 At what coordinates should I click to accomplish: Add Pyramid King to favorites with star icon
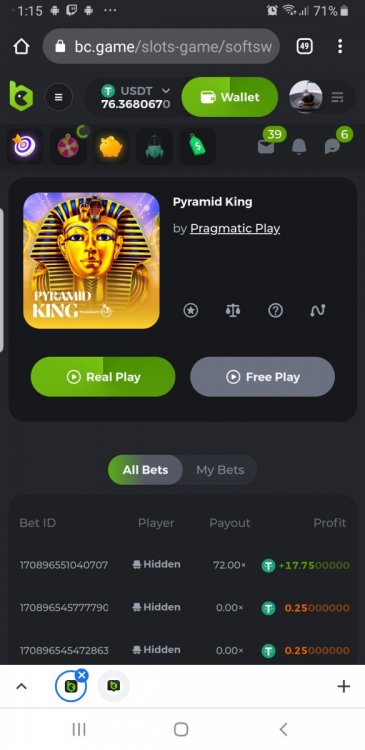click(x=191, y=311)
